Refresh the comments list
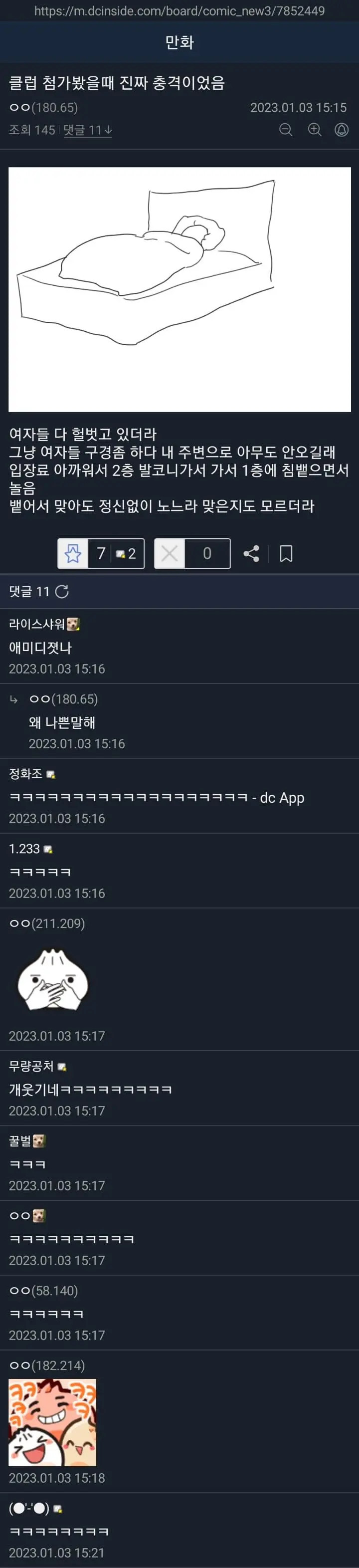The height and width of the screenshot is (1568, 359). coord(62,592)
